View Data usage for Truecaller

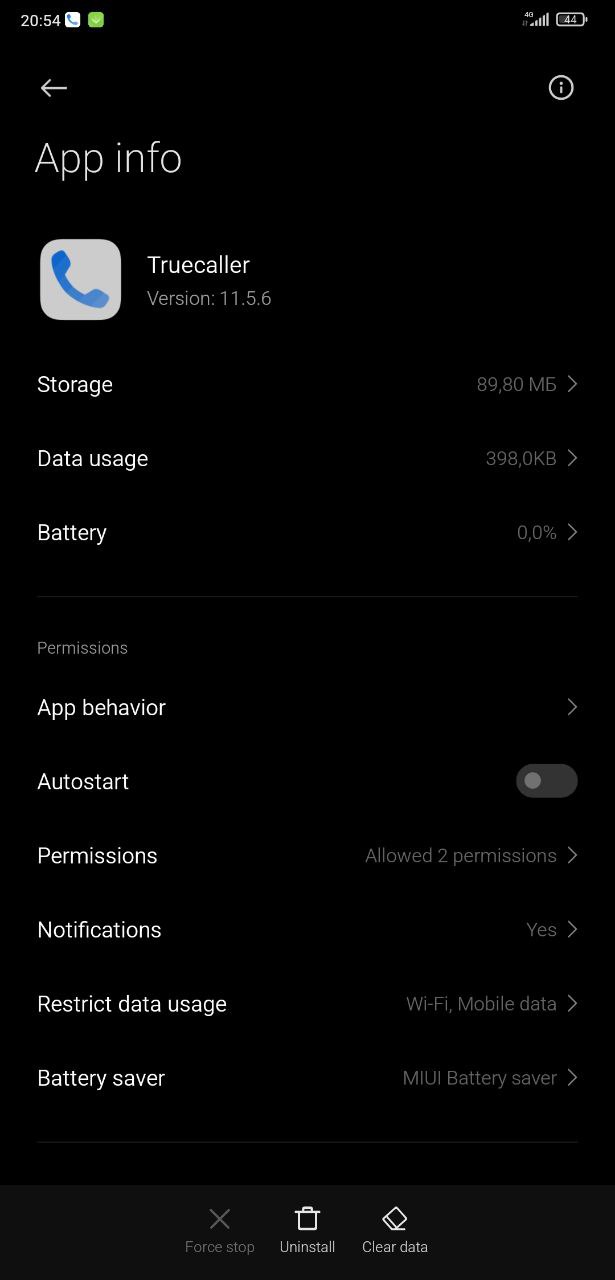tap(307, 458)
